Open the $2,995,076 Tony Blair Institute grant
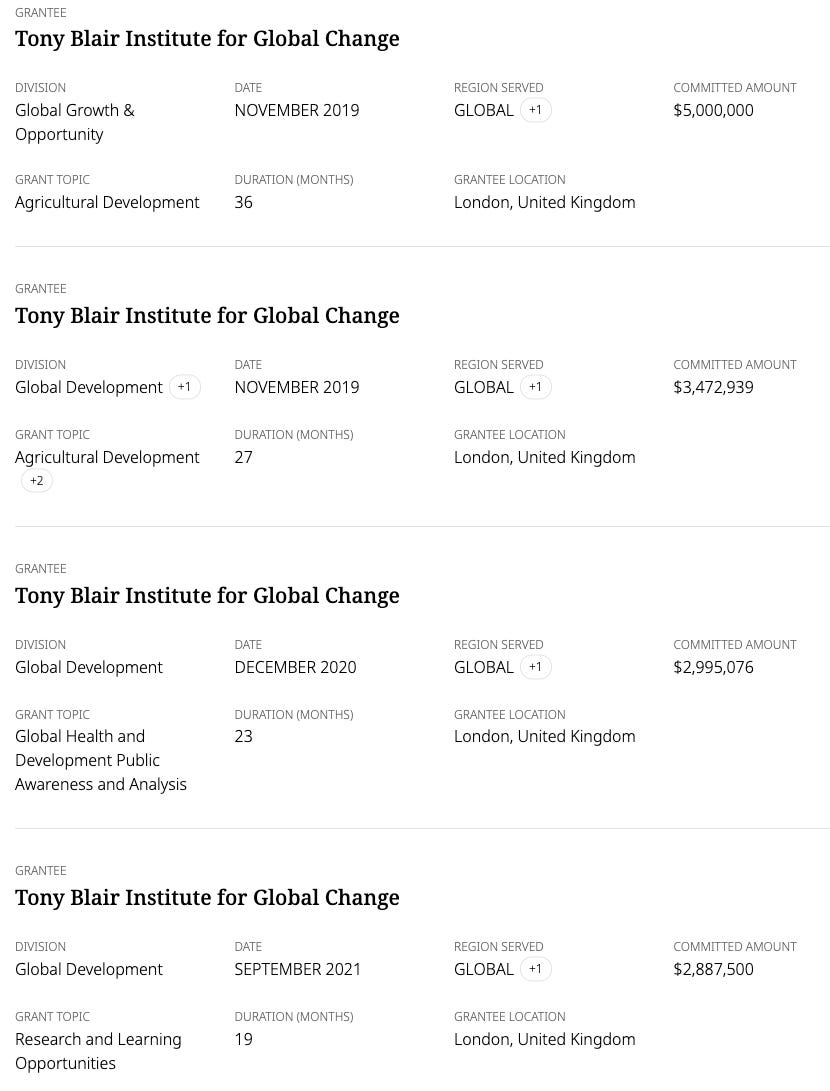The image size is (830, 1091). [207, 596]
